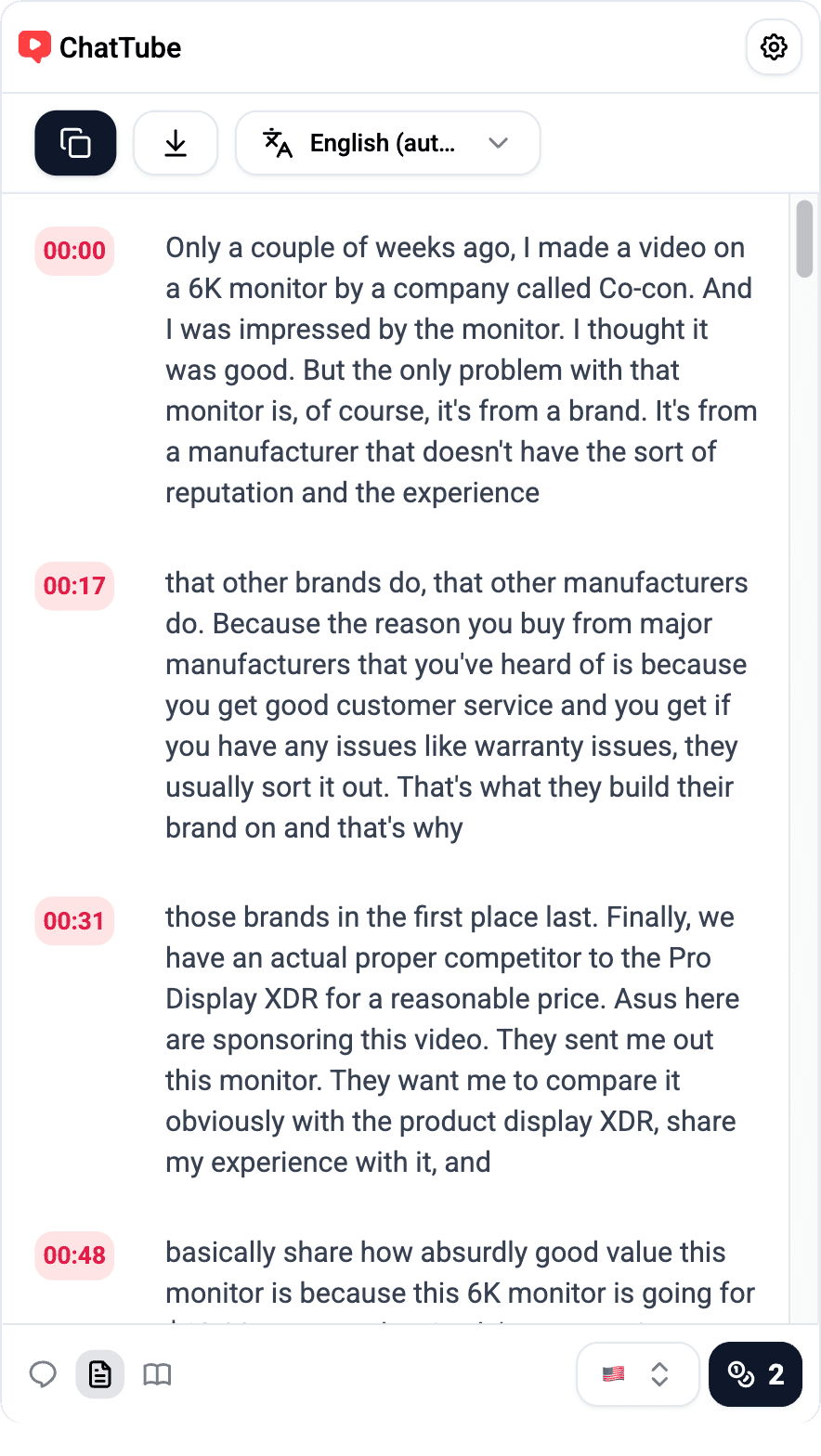This screenshot has height=1456, width=821.
Task: Open the US flag language selector
Action: pyautogui.click(x=637, y=1373)
